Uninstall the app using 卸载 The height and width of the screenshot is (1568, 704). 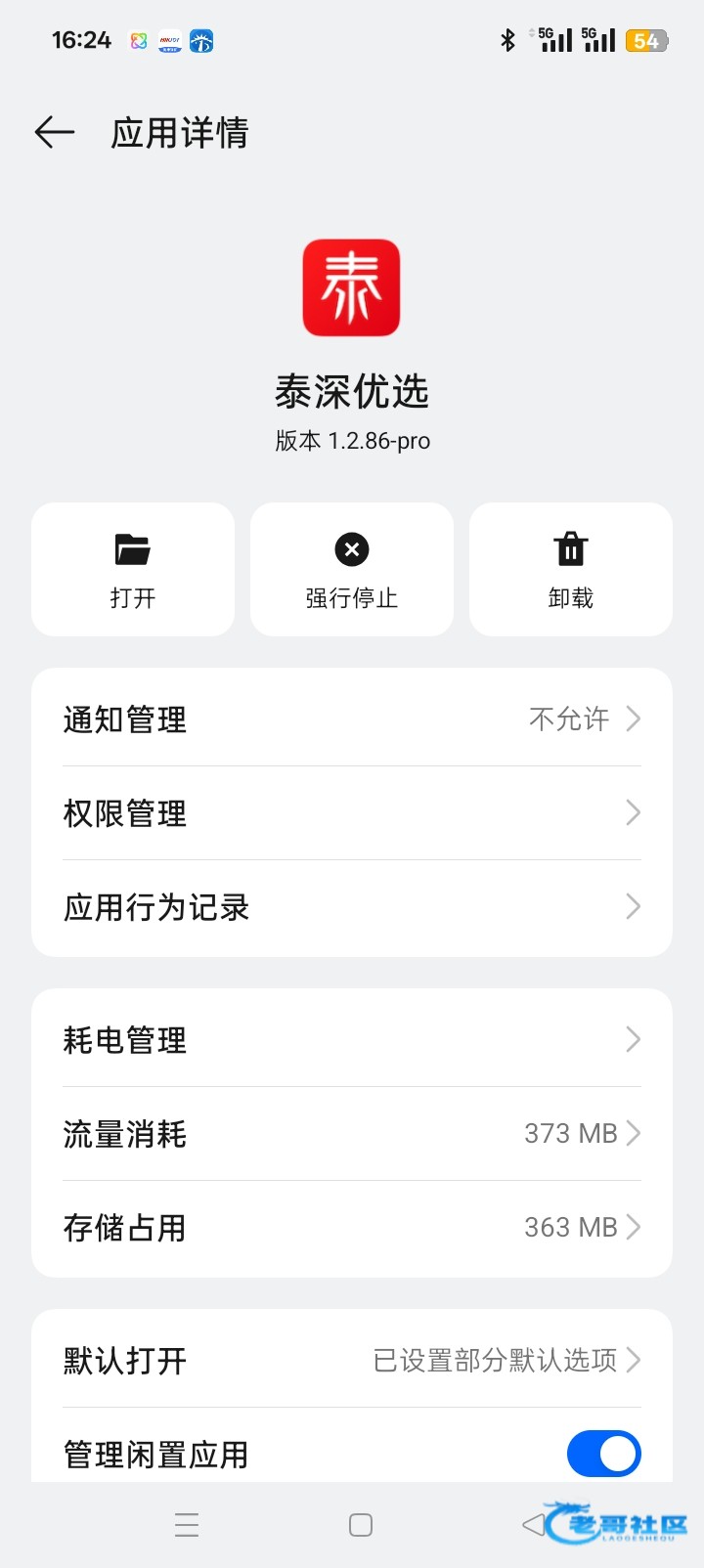571,569
